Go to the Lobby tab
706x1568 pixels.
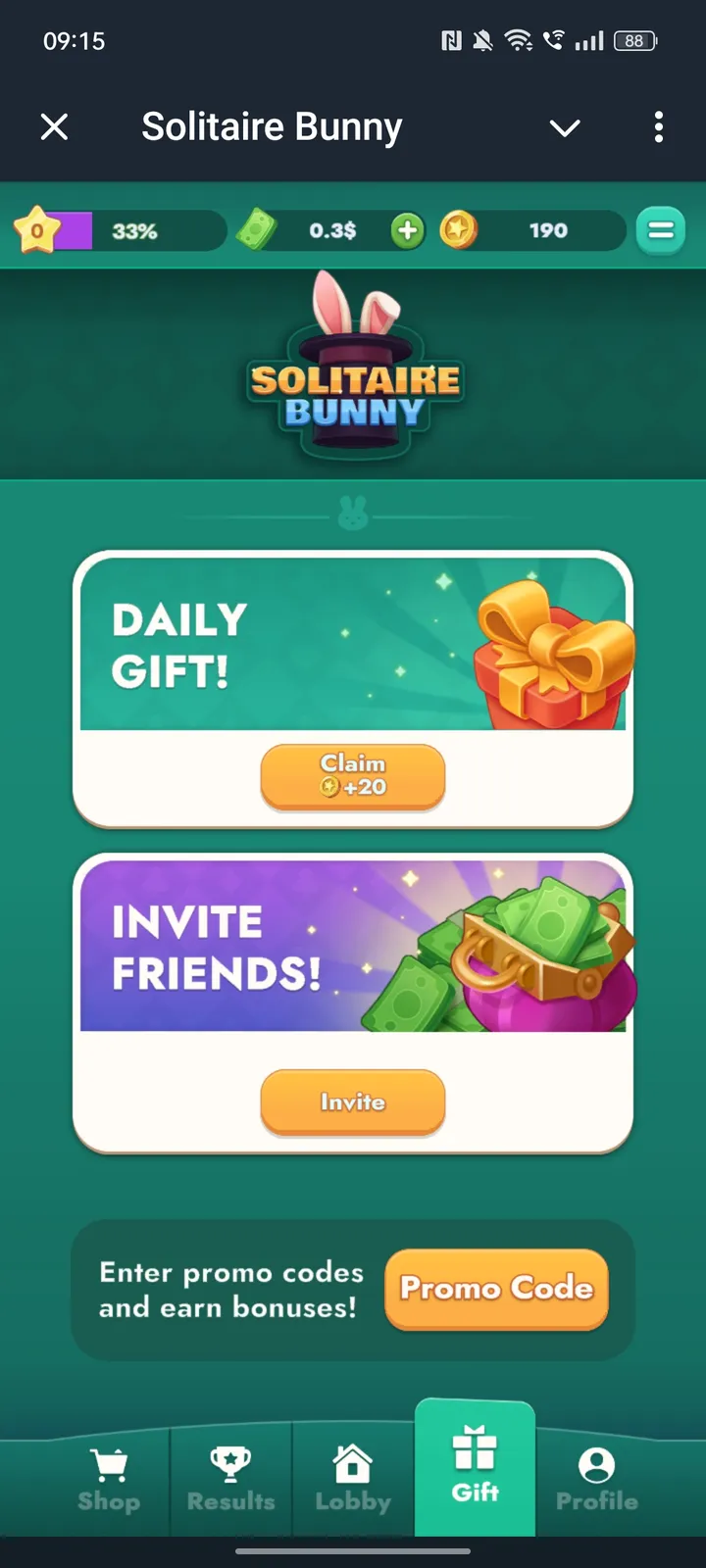point(353,1481)
